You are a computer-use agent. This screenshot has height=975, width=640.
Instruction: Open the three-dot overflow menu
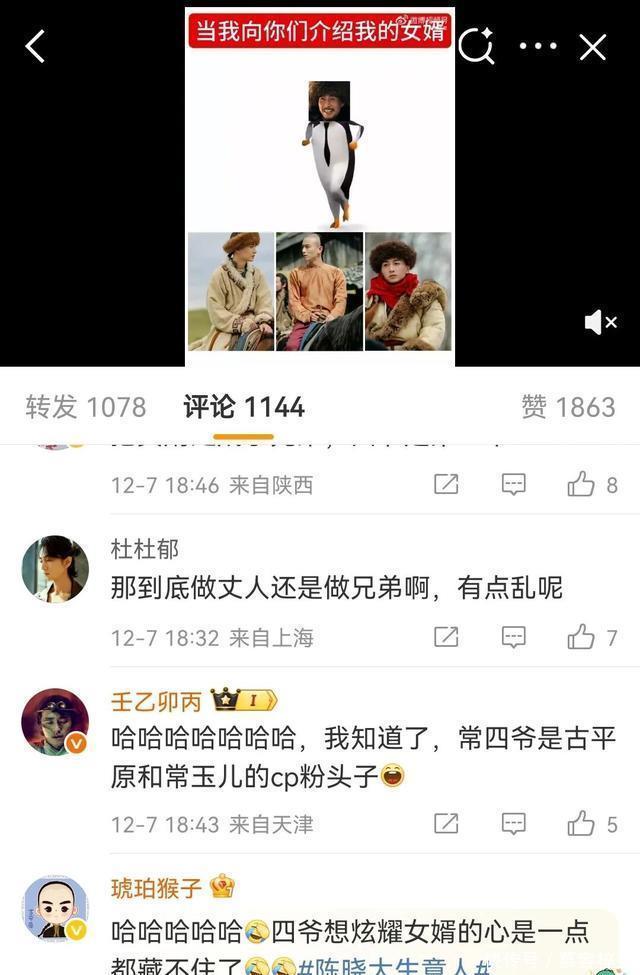click(538, 46)
